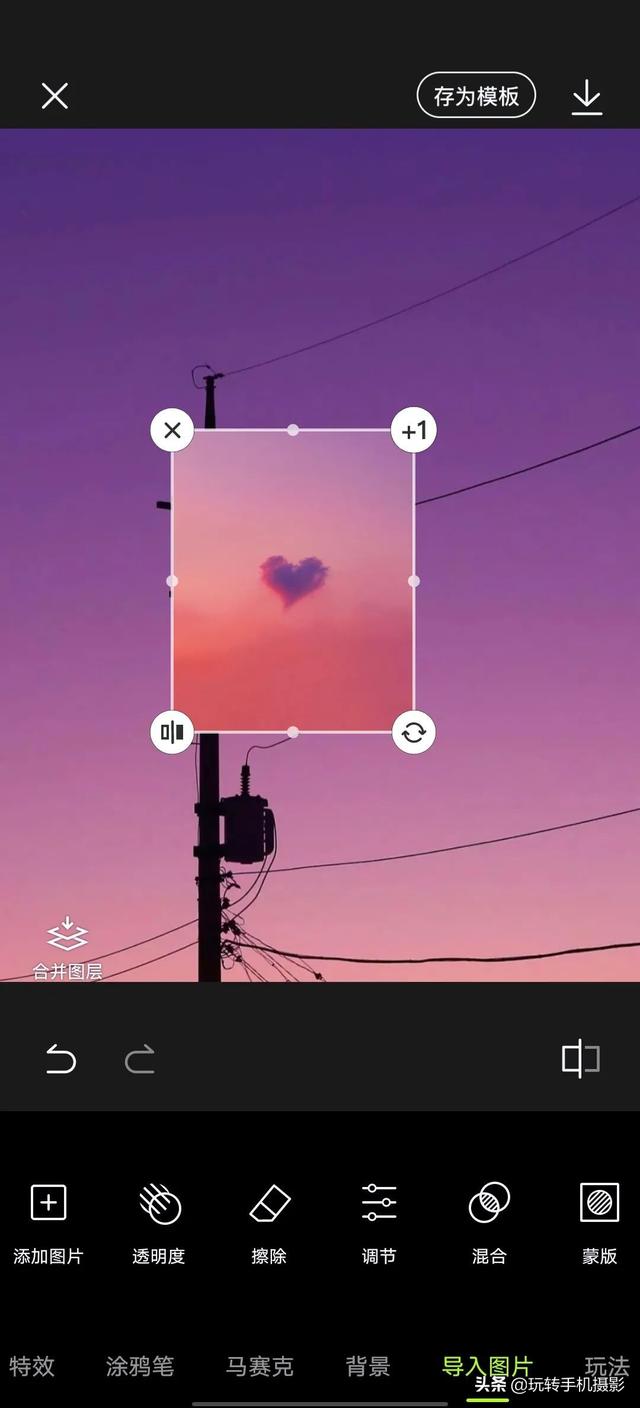Redo the edit
The image size is (640, 1408).
(140, 1059)
